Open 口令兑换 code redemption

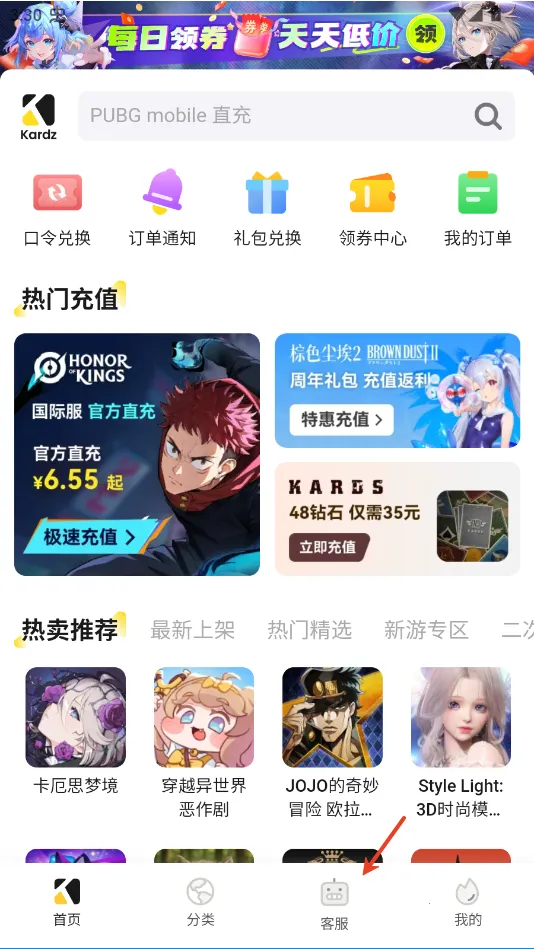point(58,209)
